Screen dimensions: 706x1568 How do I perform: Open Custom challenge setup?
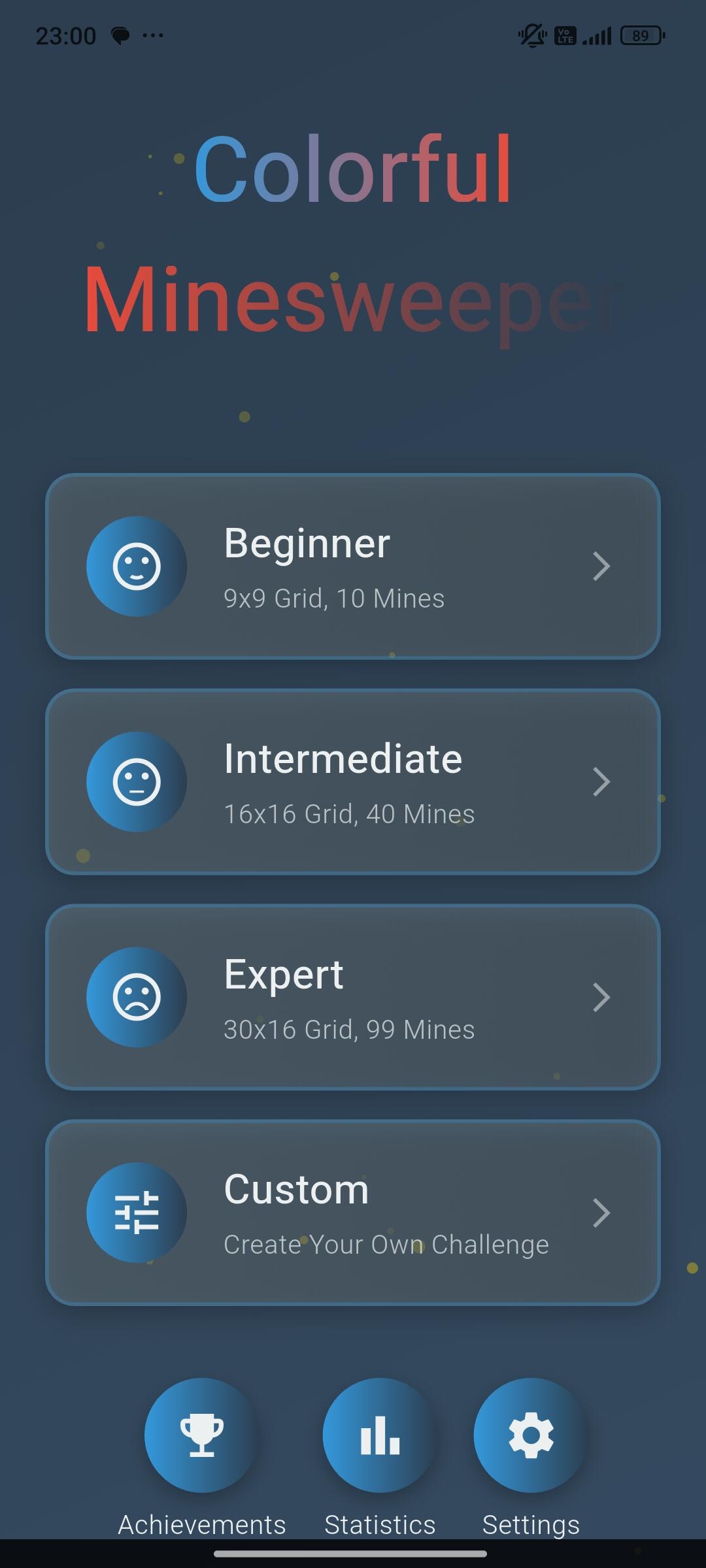point(353,1213)
